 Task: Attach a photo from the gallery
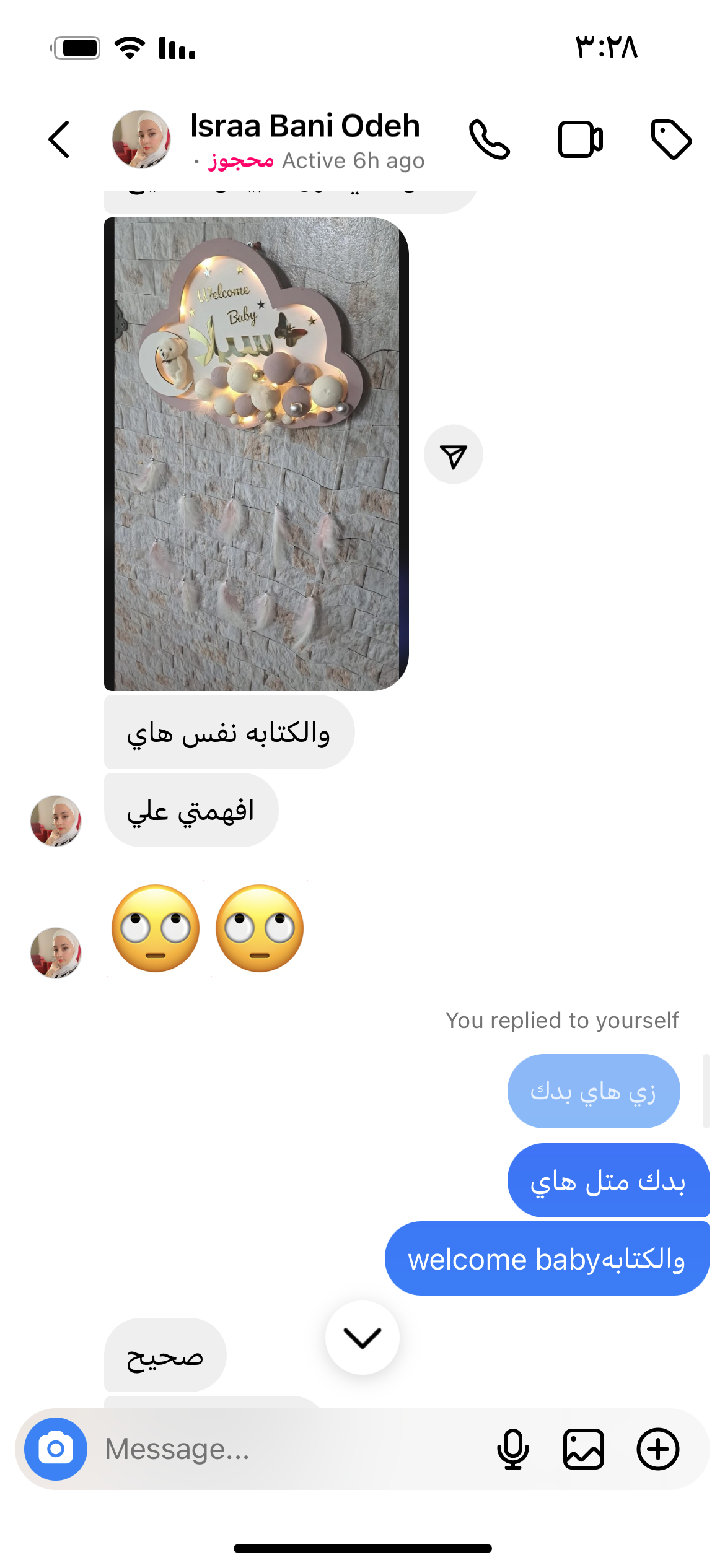point(583,1449)
